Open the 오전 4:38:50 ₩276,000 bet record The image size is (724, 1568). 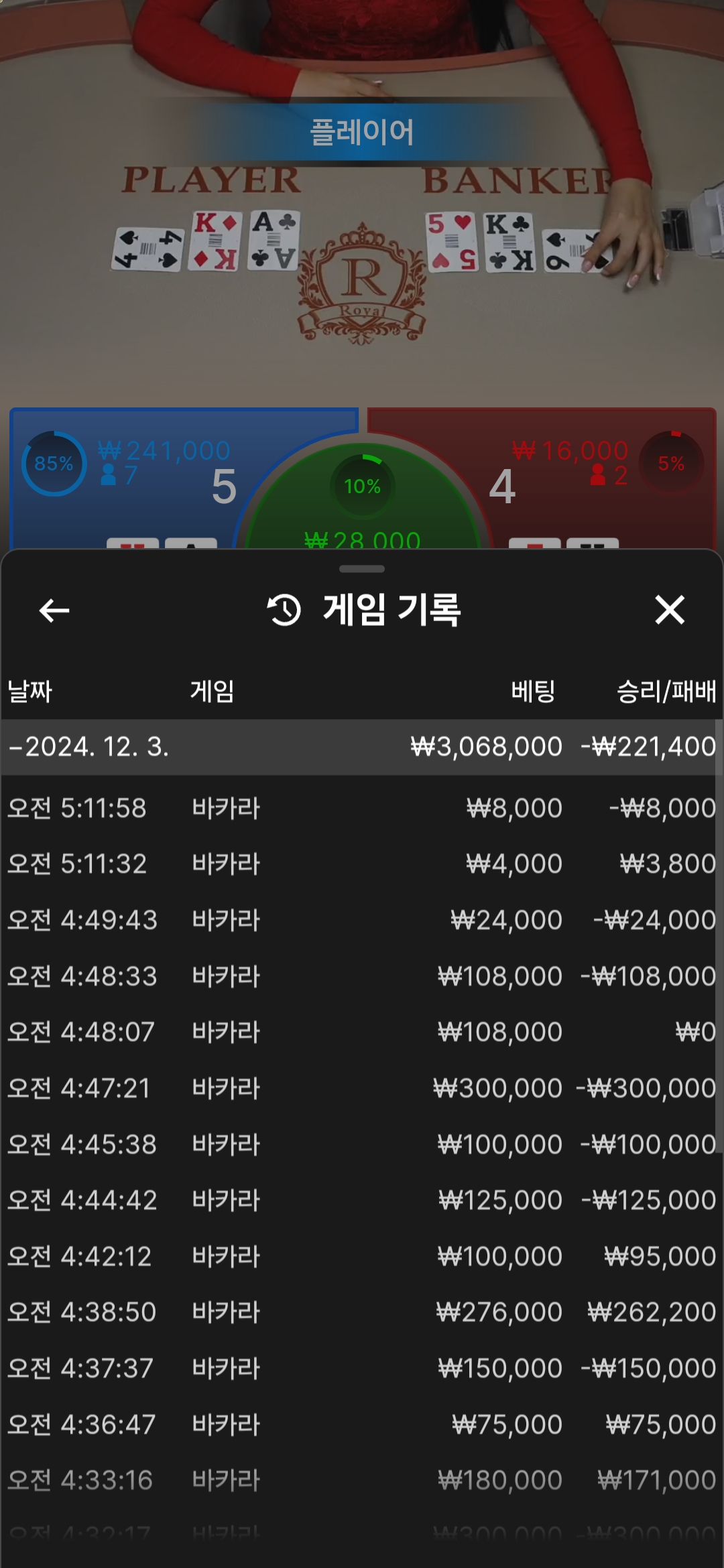pyautogui.click(x=361, y=1312)
